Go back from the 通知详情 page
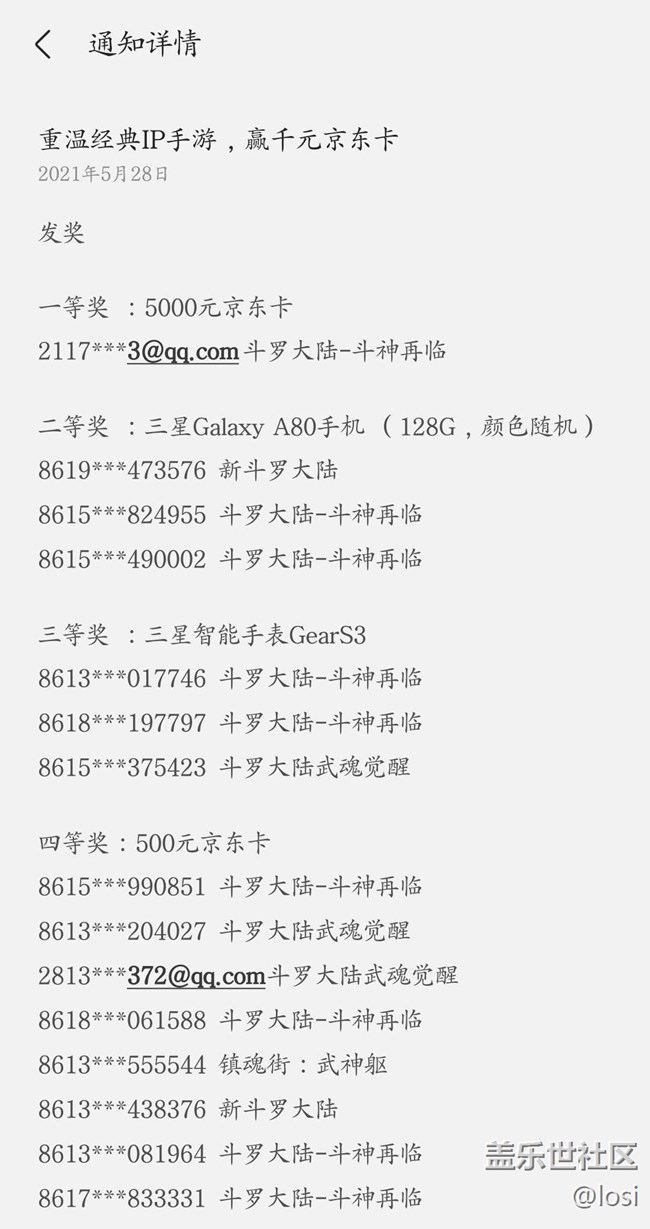 click(x=42, y=44)
